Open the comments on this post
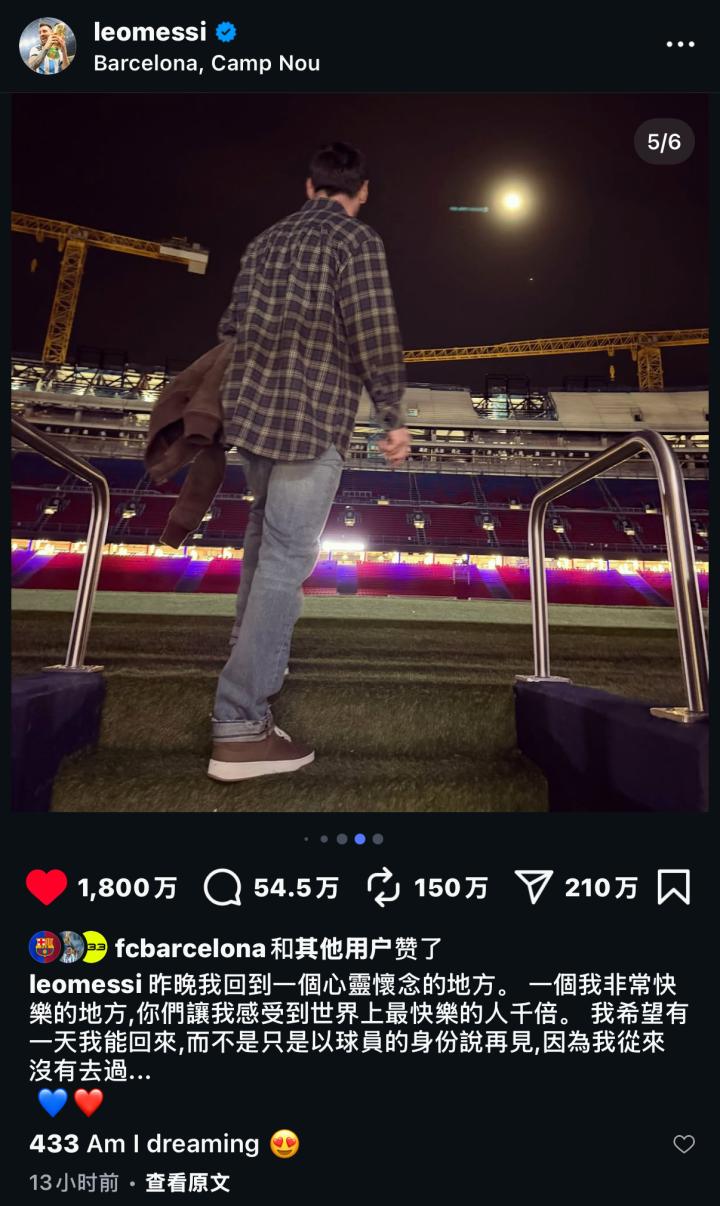The width and height of the screenshot is (720, 1206). click(223, 887)
